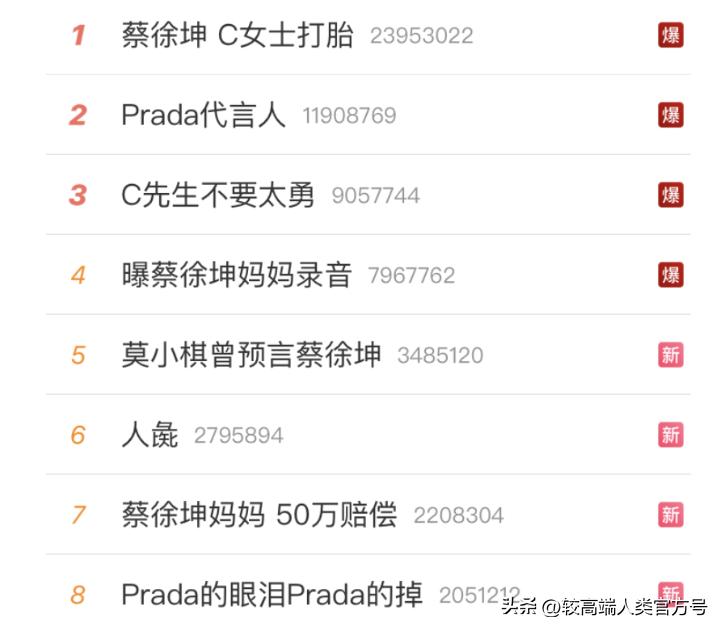Open the hot topic 蔡徐坤 C女士打胎
Image resolution: width=724 pixels, height=632 pixels.
[x=237, y=35]
